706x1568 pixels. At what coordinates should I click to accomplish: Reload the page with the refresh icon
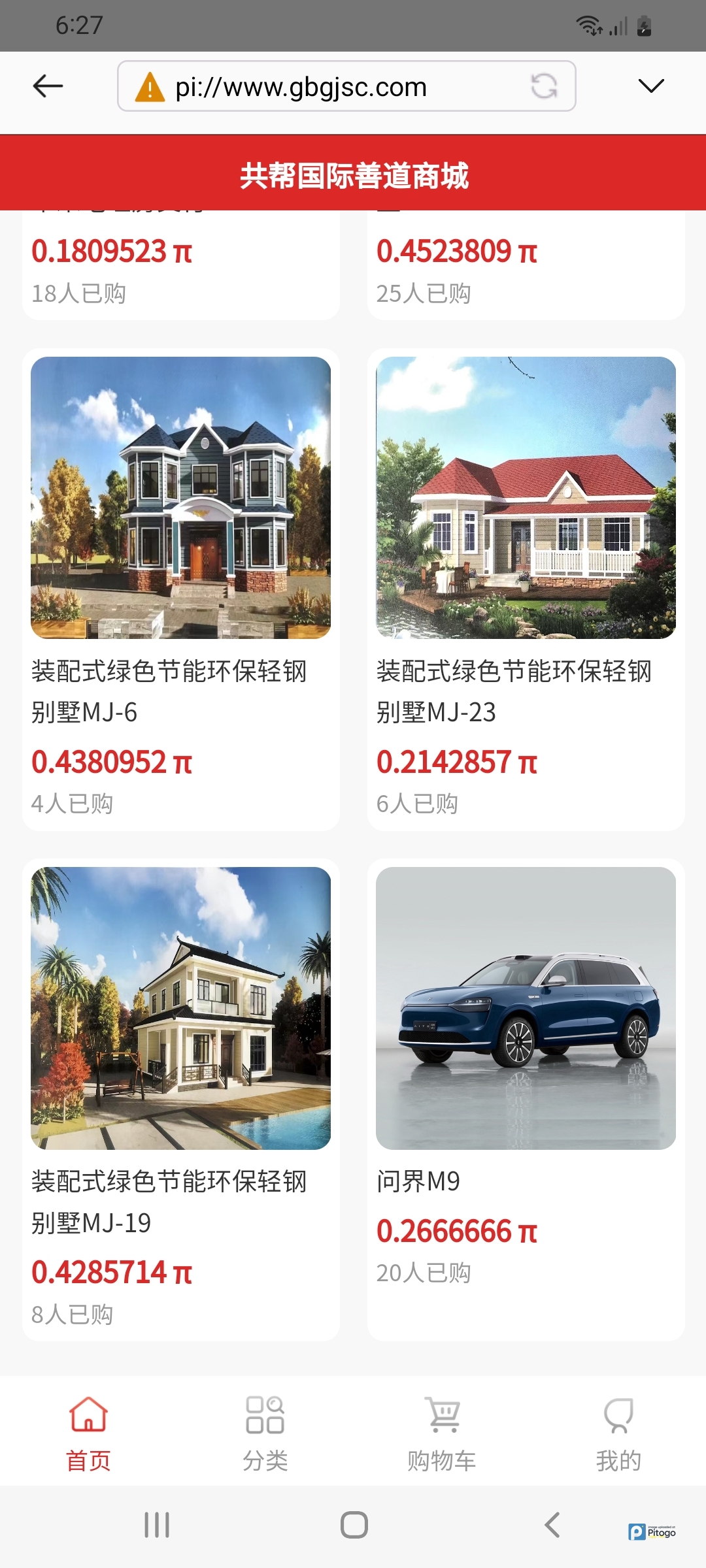[x=544, y=86]
